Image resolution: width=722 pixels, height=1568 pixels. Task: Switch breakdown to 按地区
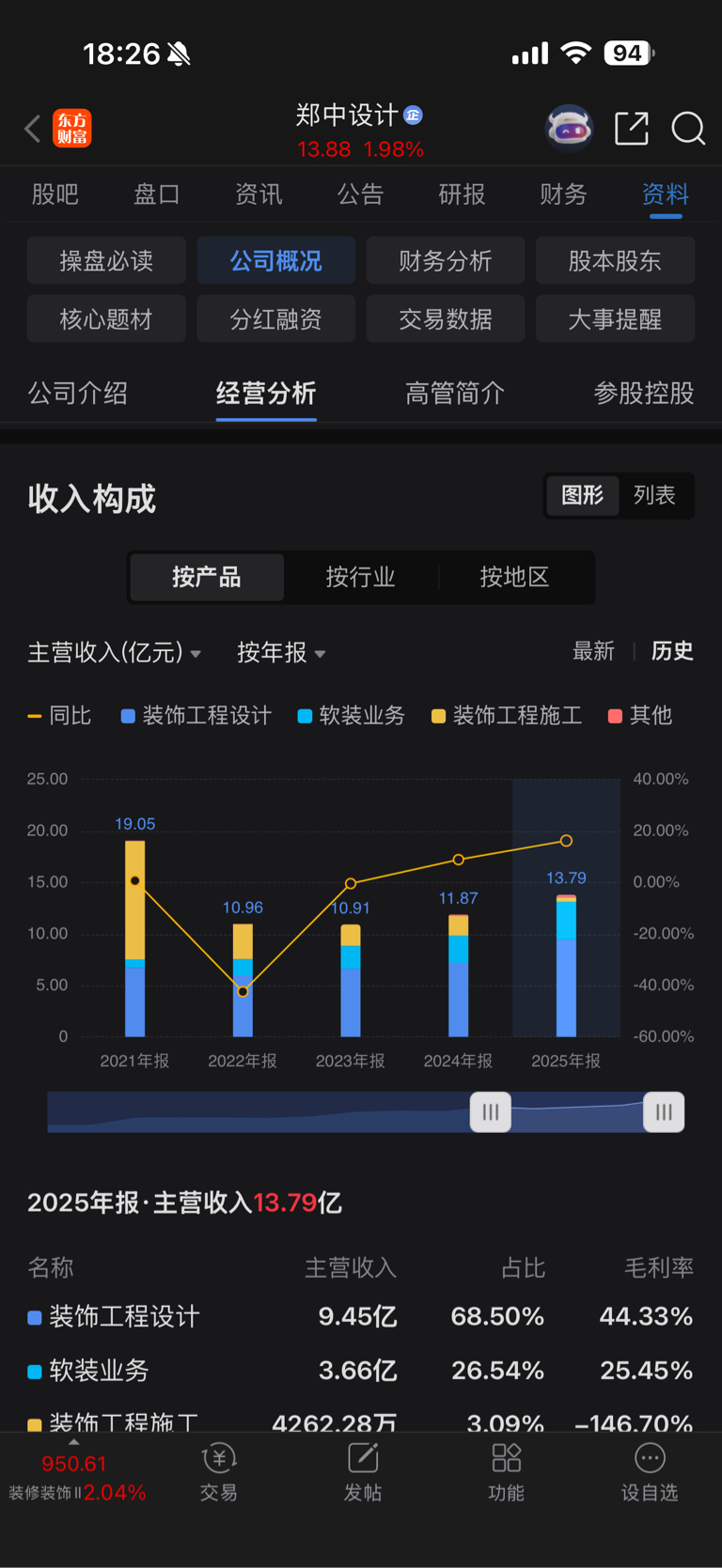point(514,577)
